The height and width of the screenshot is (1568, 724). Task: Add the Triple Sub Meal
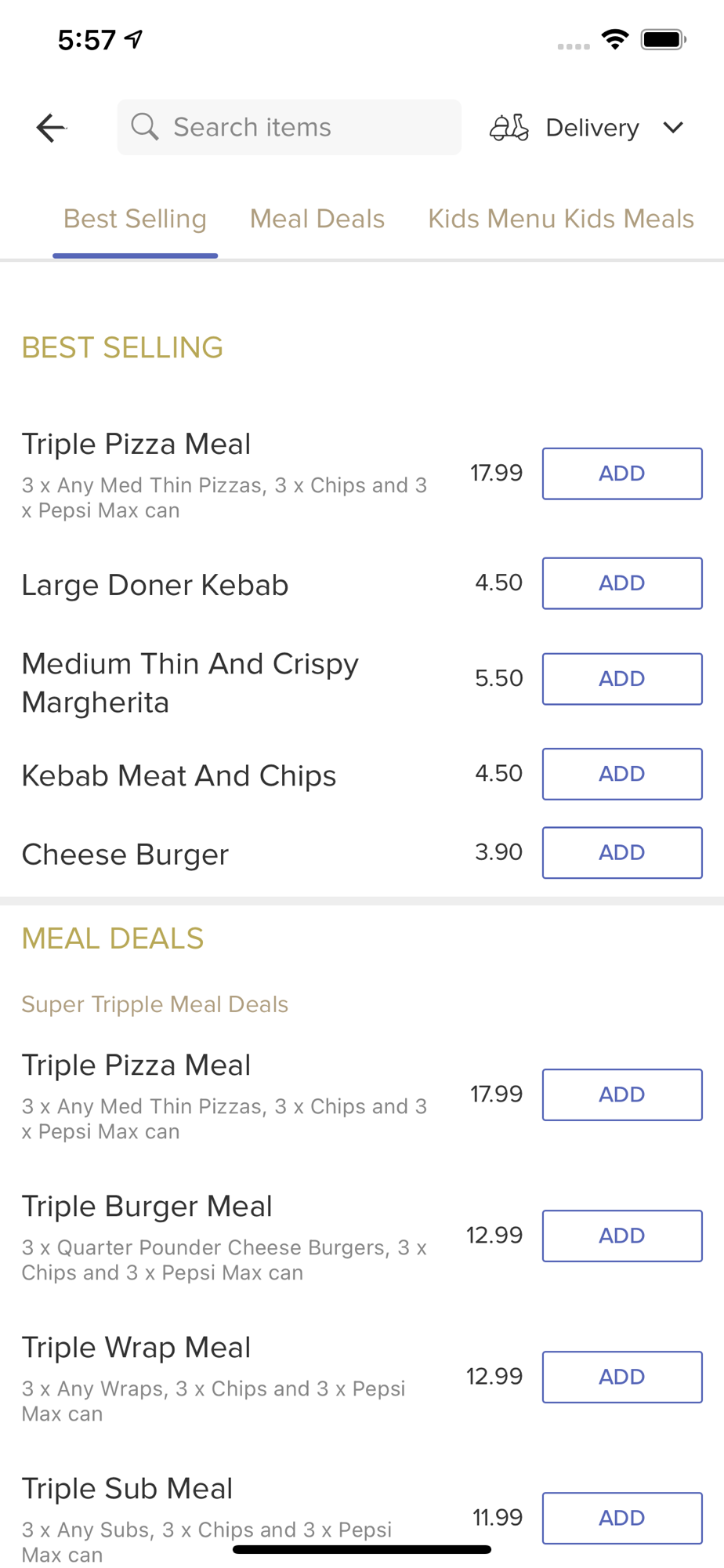[622, 1518]
